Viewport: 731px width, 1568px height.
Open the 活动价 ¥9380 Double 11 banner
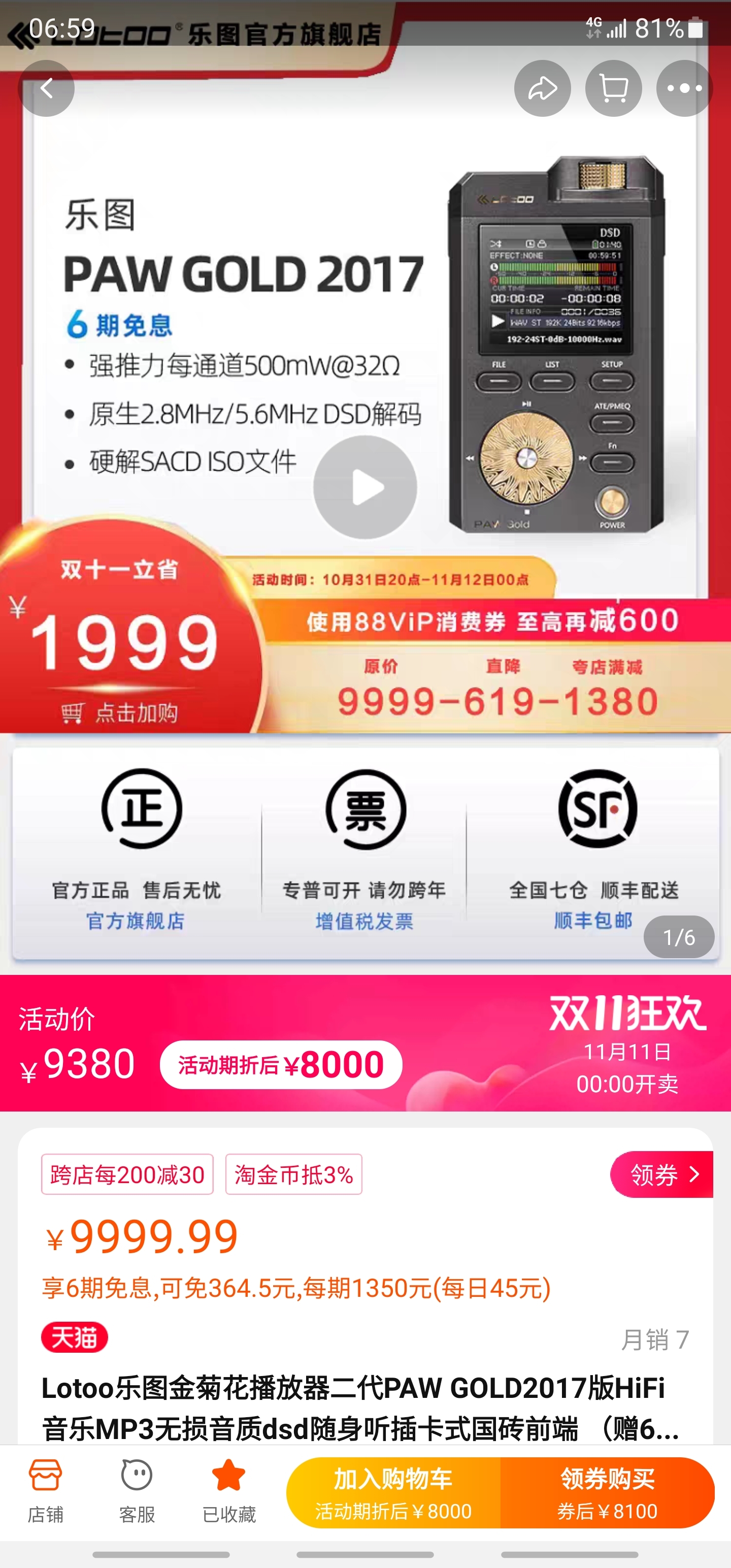pos(365,1043)
